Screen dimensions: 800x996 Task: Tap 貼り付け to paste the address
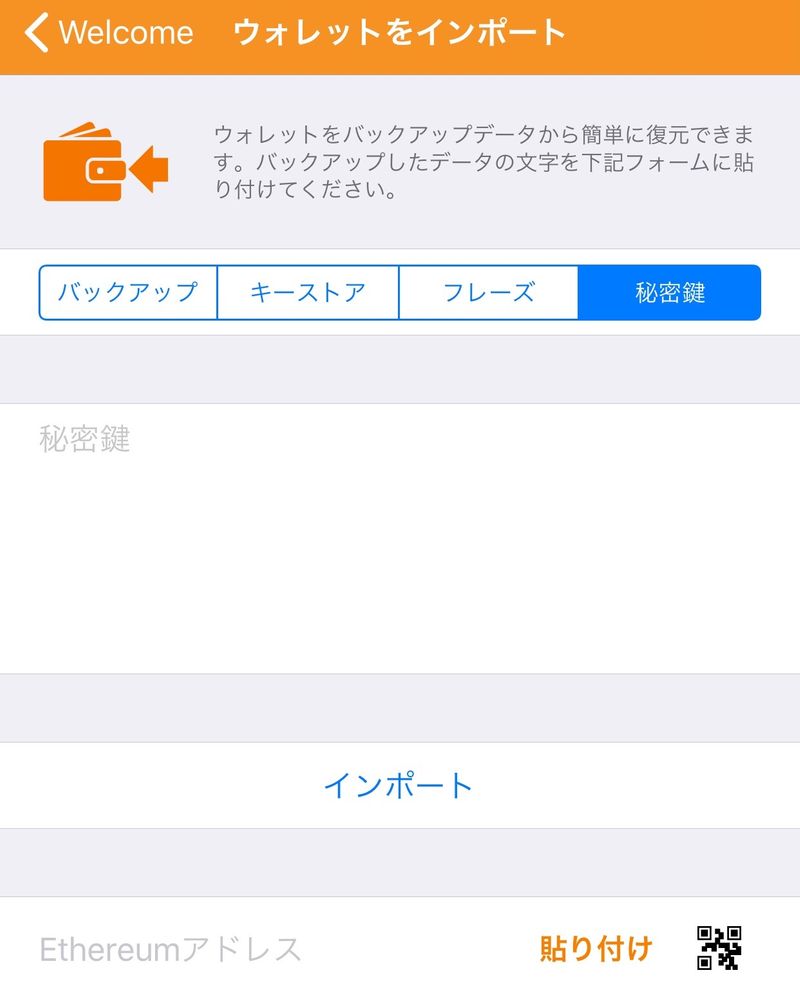click(x=596, y=948)
